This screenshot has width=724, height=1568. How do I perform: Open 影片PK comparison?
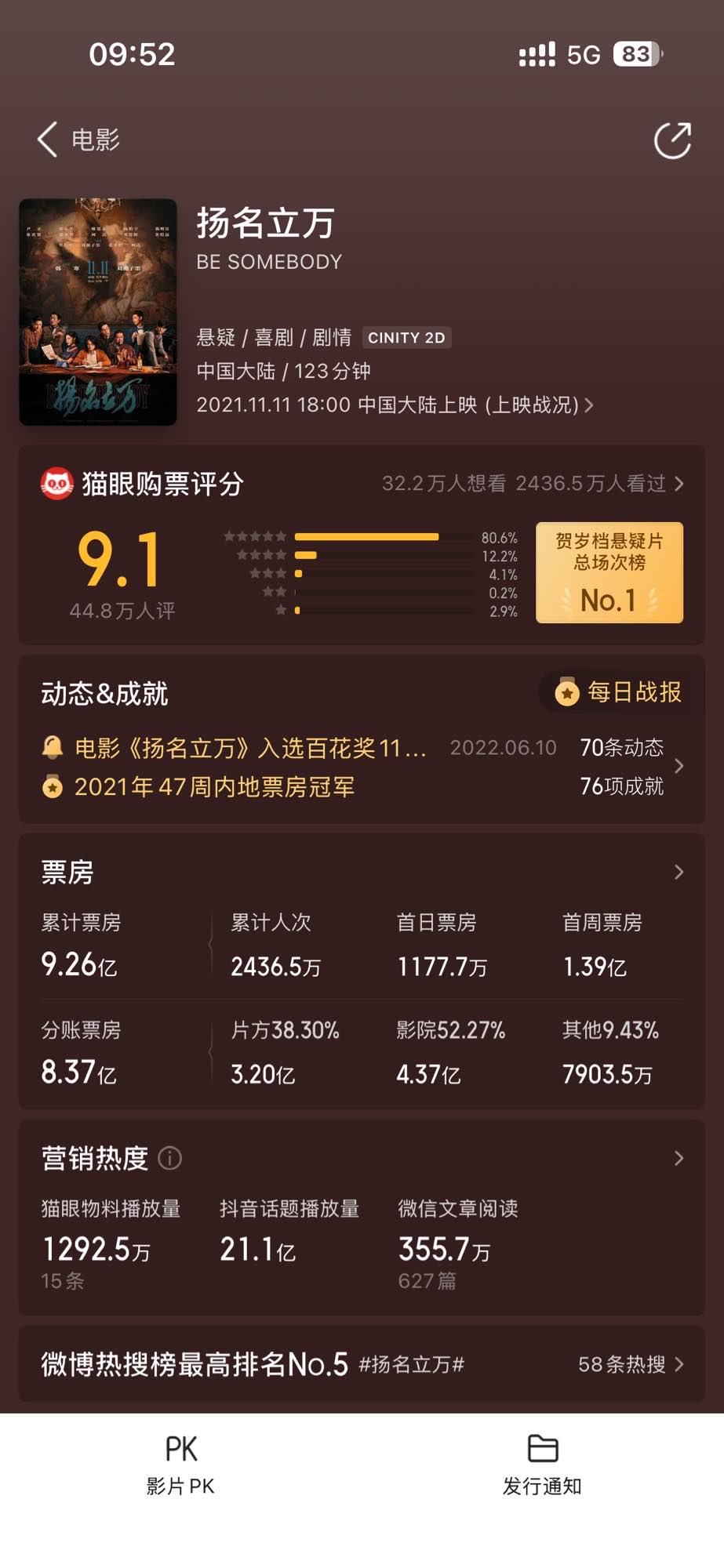(x=180, y=1463)
